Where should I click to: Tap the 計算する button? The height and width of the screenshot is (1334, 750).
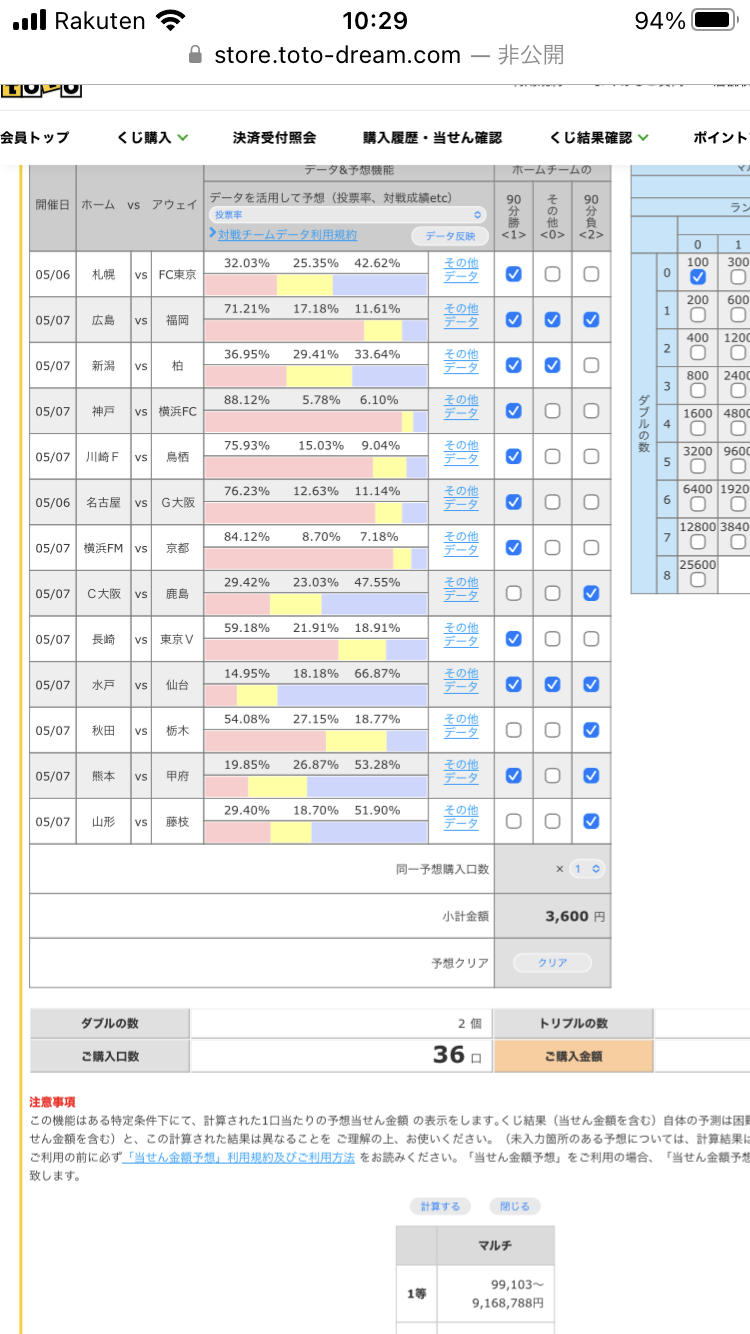439,1206
